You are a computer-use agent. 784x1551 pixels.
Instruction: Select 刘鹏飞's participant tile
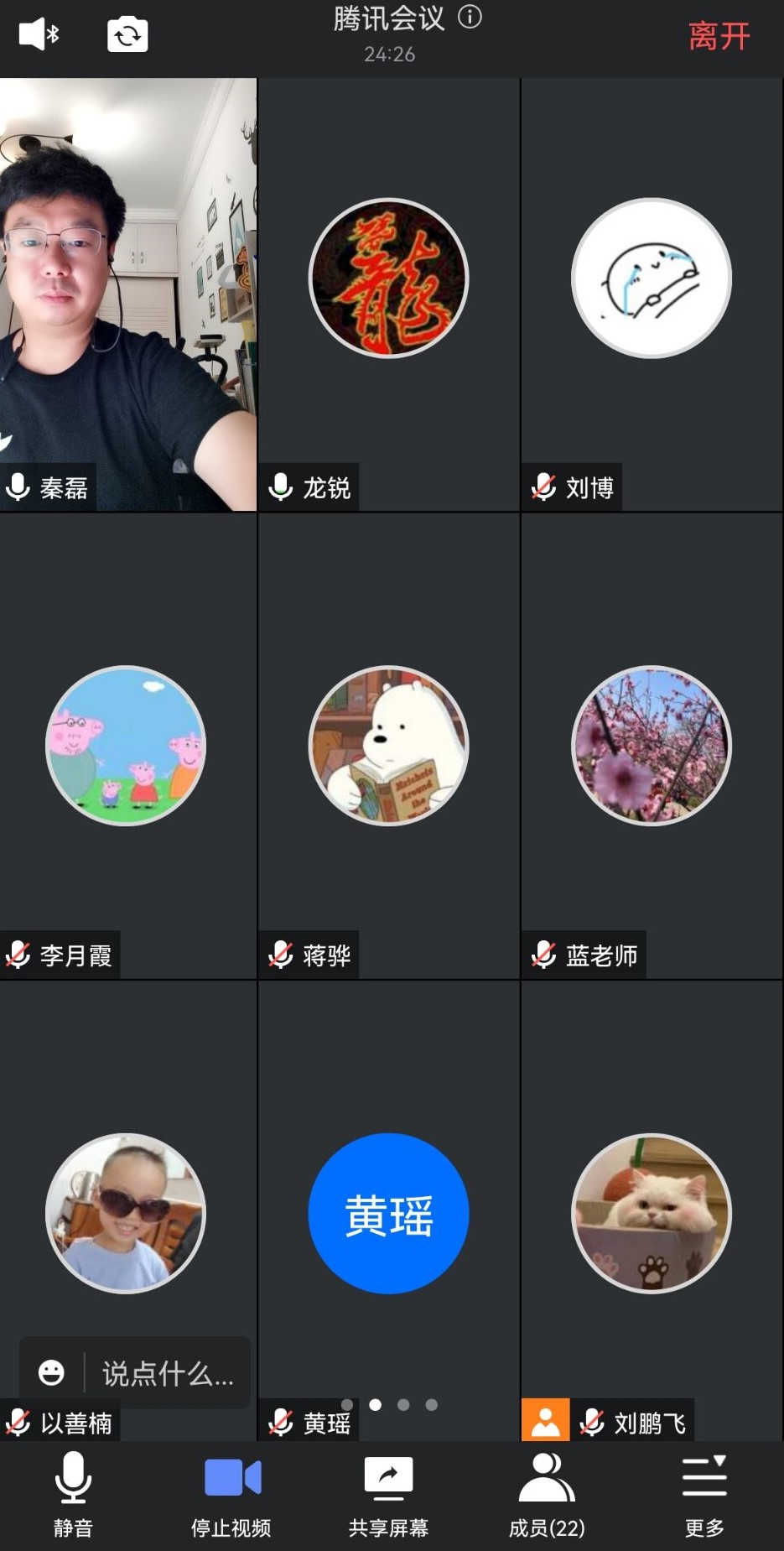[x=652, y=1211]
